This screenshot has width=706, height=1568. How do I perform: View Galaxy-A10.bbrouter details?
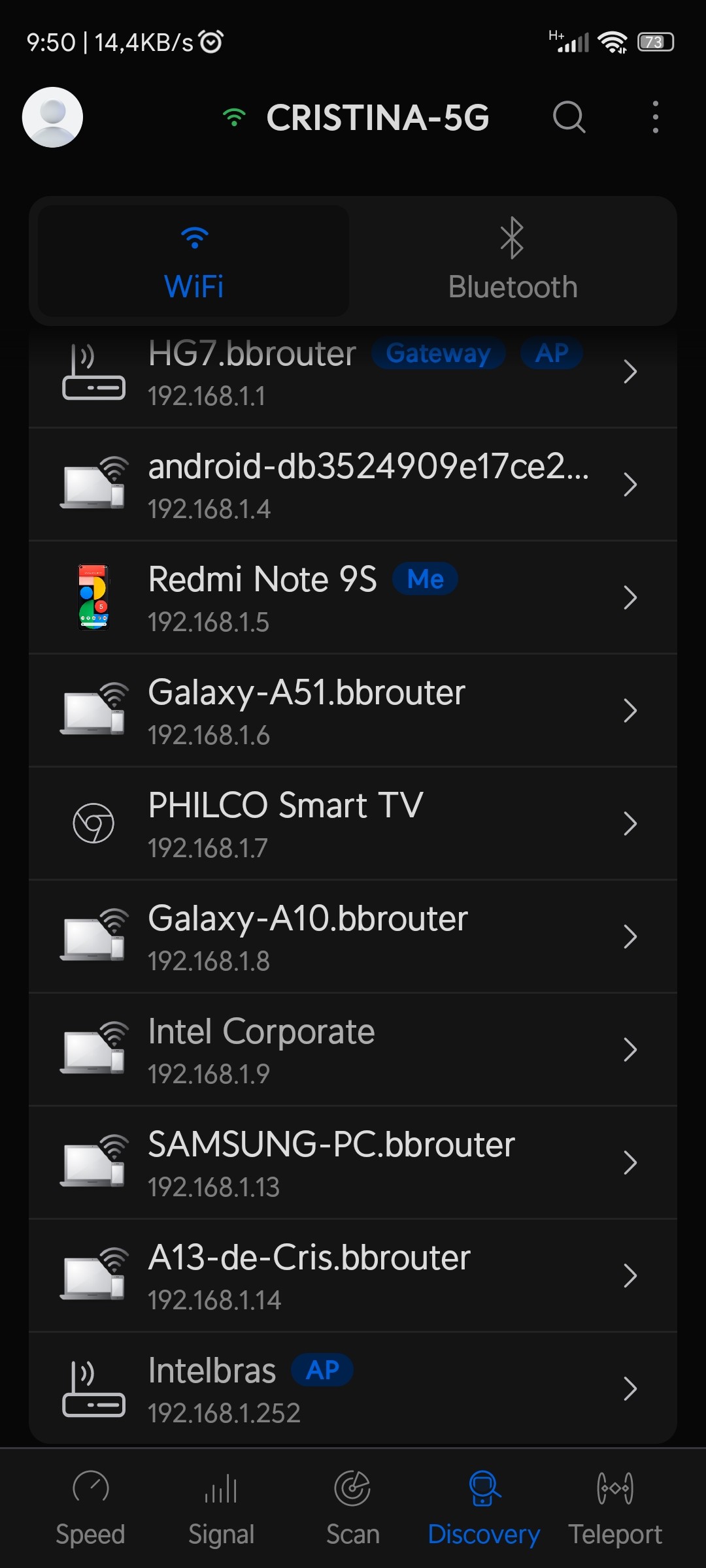353,937
